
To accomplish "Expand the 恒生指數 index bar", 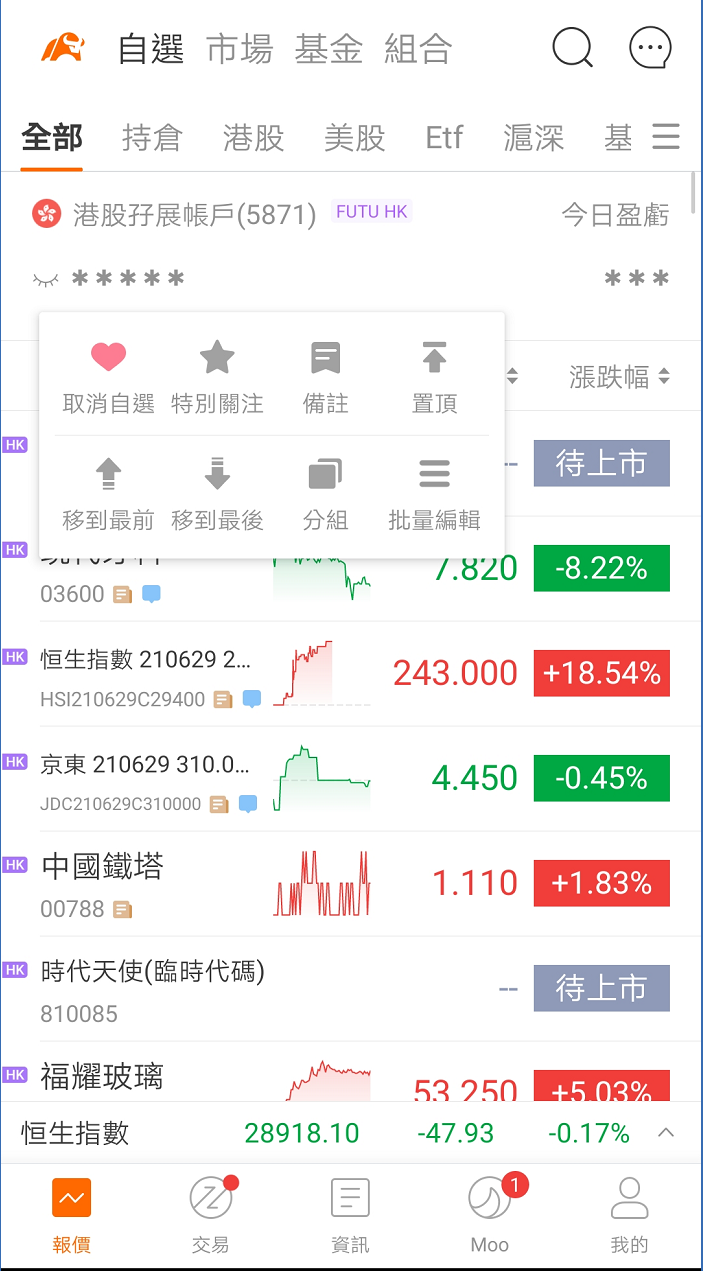I will tap(666, 1133).
